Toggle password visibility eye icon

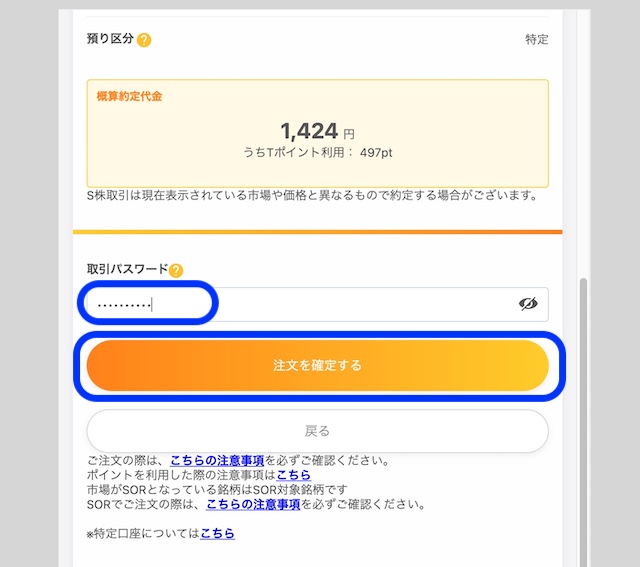click(x=528, y=304)
